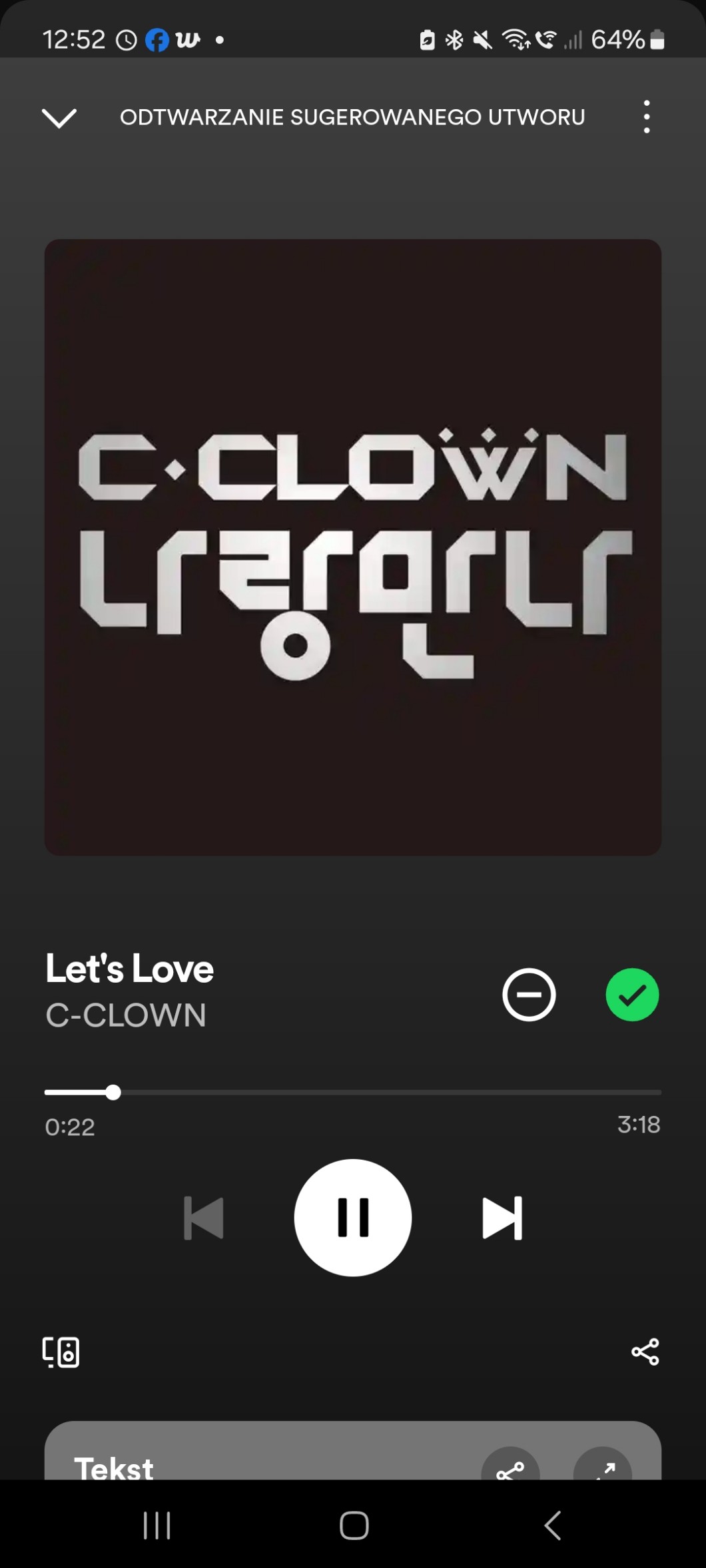Open the connect to device picker

click(x=61, y=1352)
